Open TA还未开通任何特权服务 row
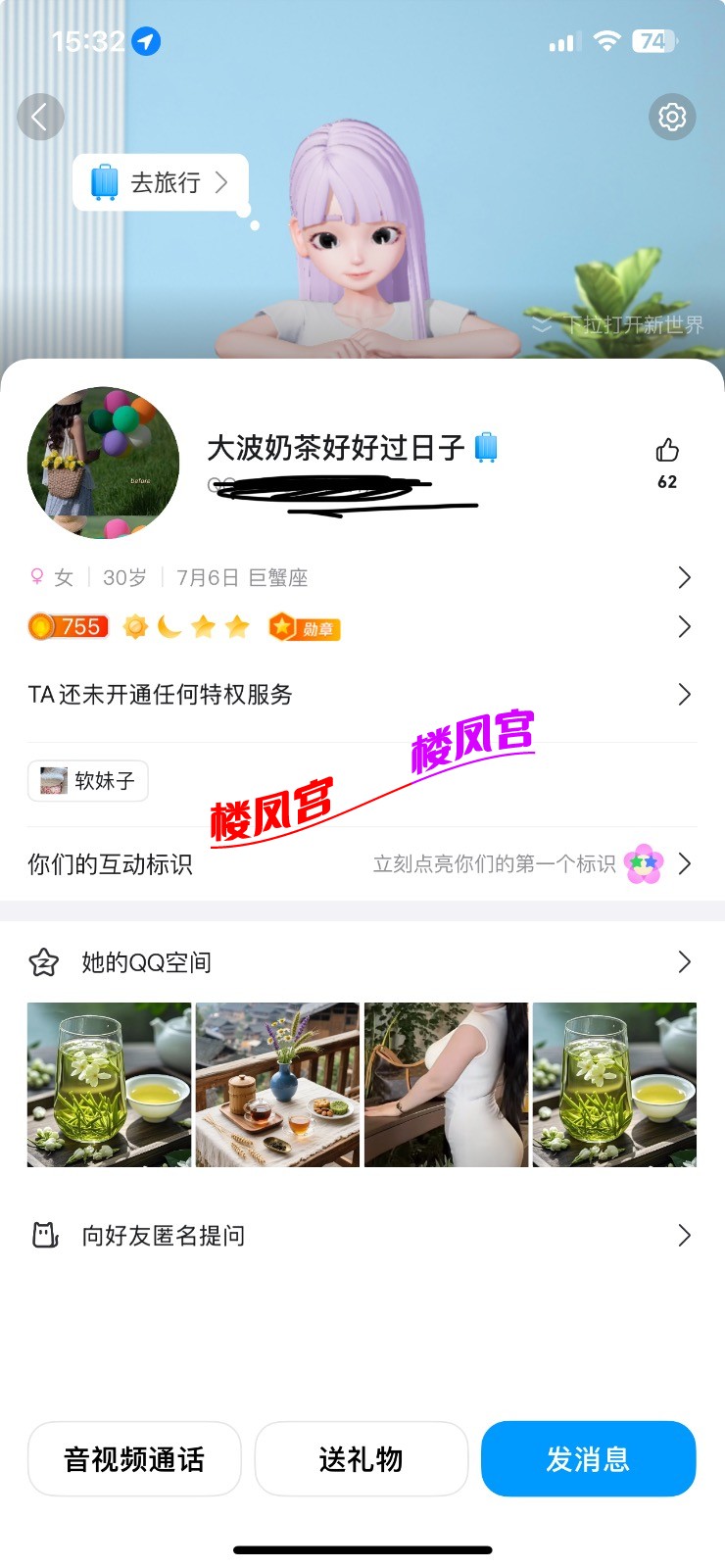 [x=361, y=695]
